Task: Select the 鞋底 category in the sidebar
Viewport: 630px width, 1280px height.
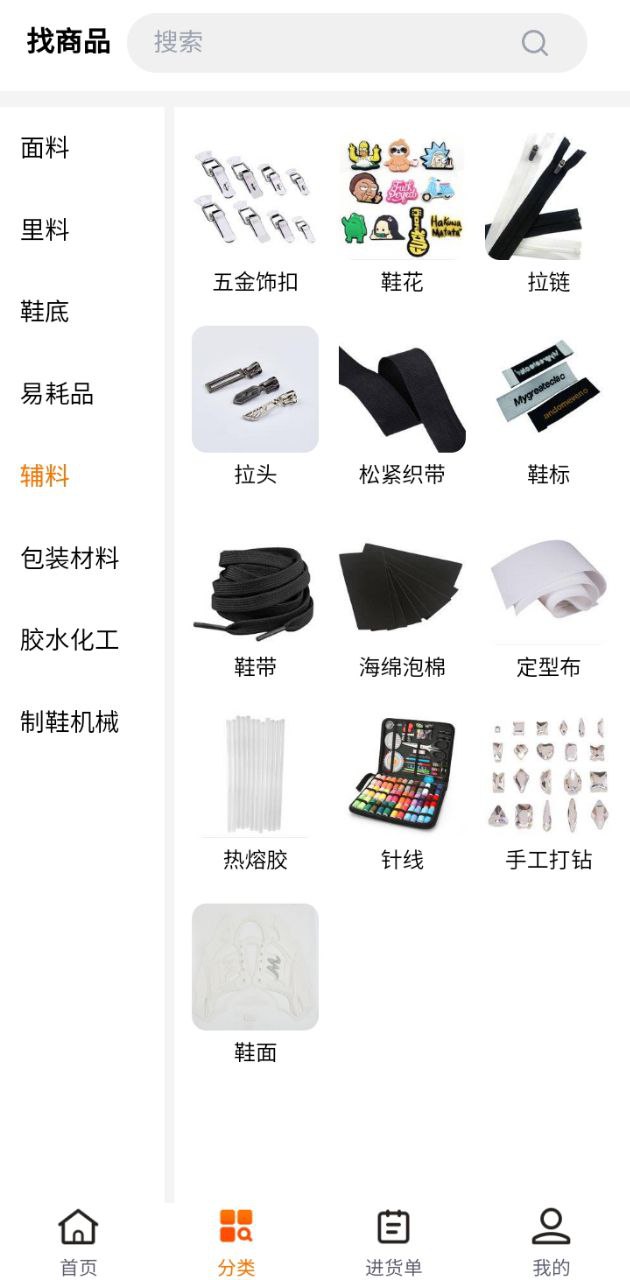Action: pyautogui.click(x=46, y=312)
